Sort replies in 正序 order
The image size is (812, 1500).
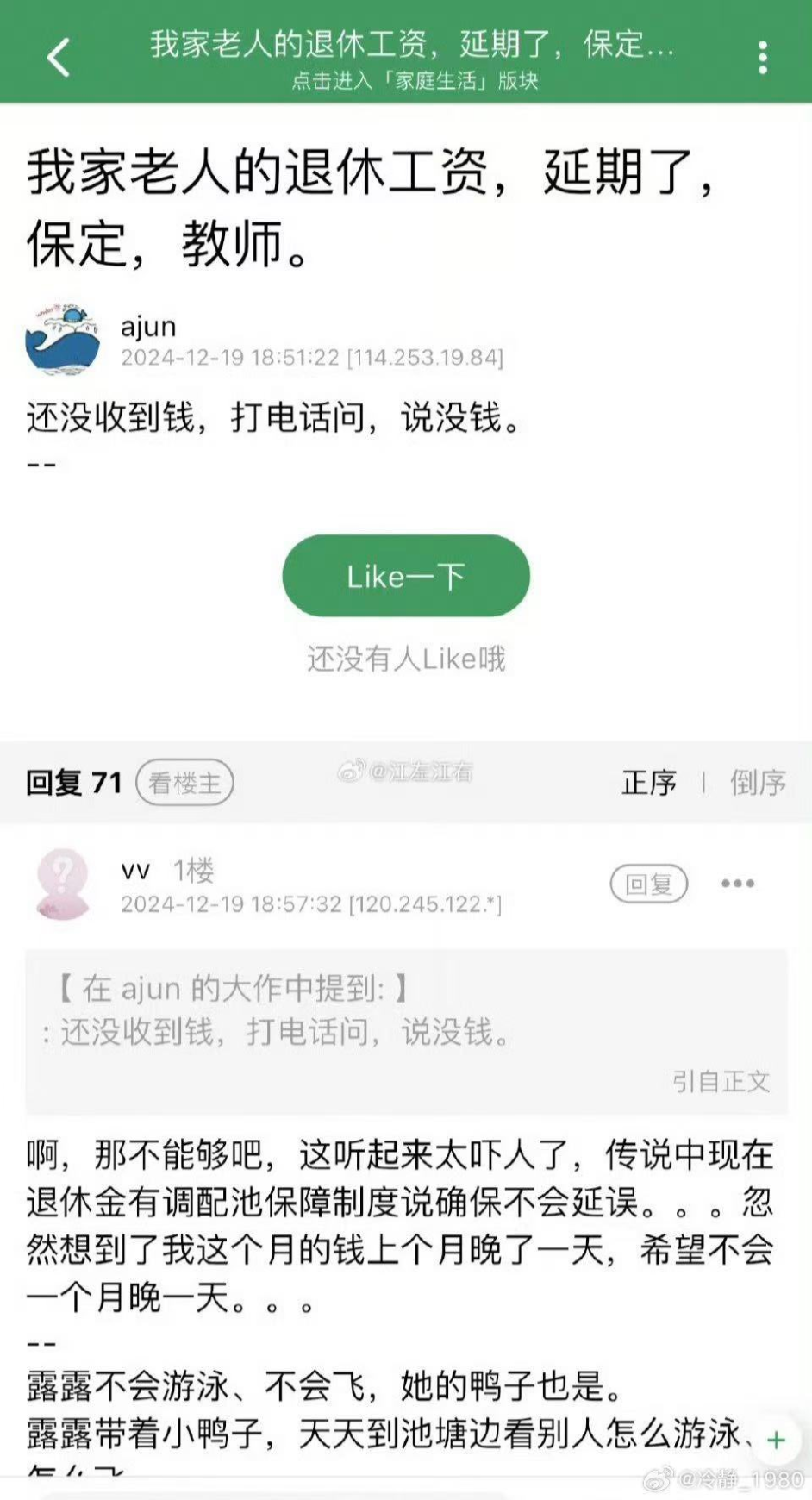649,783
